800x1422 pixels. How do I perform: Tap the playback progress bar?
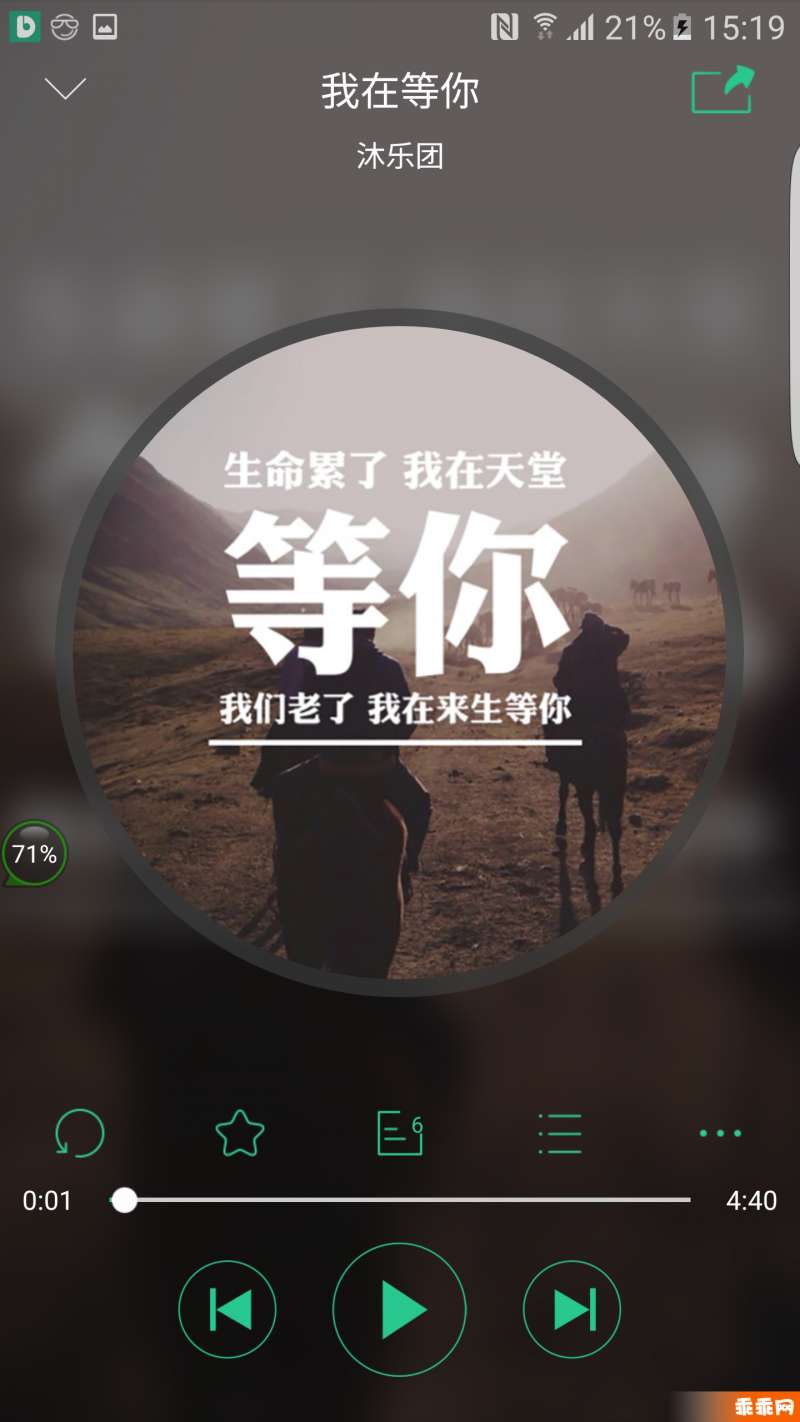pos(400,1199)
